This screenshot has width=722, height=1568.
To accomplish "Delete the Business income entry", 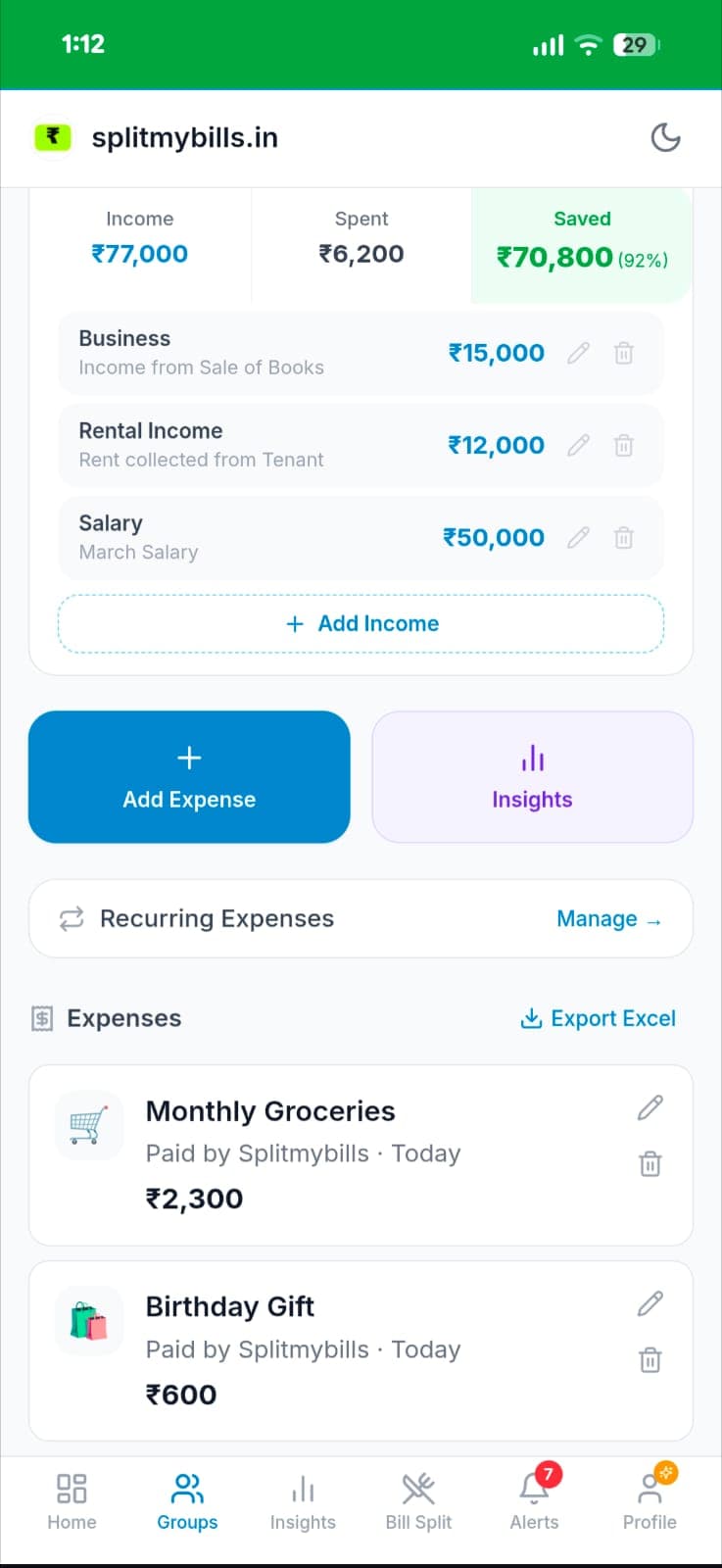I will coord(623,353).
